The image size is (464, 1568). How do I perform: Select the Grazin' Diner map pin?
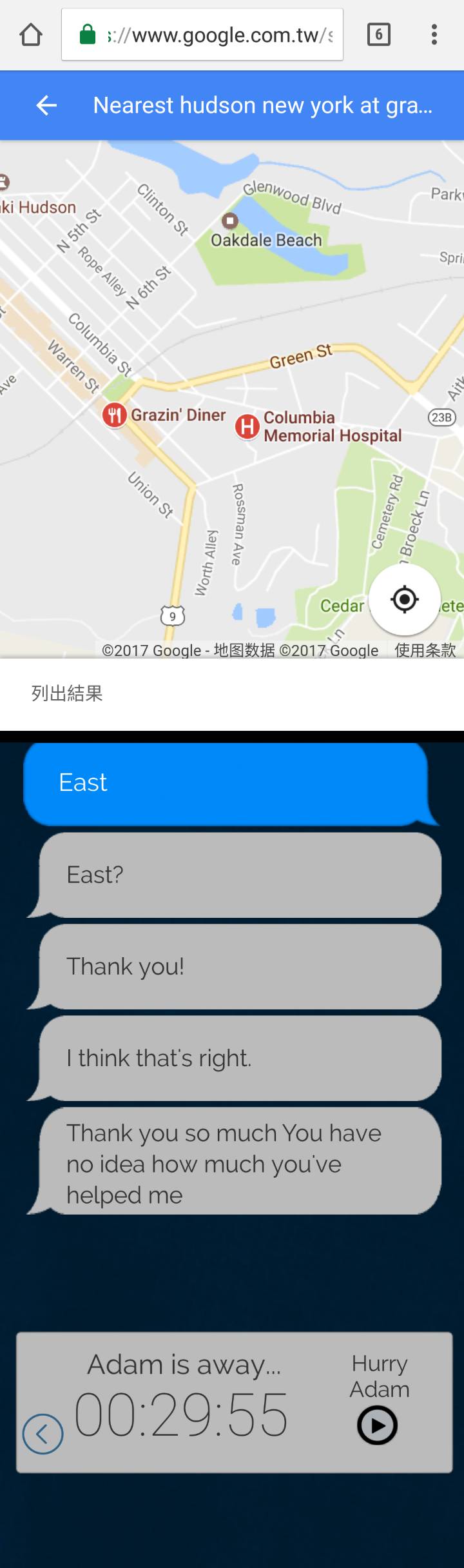[x=114, y=415]
